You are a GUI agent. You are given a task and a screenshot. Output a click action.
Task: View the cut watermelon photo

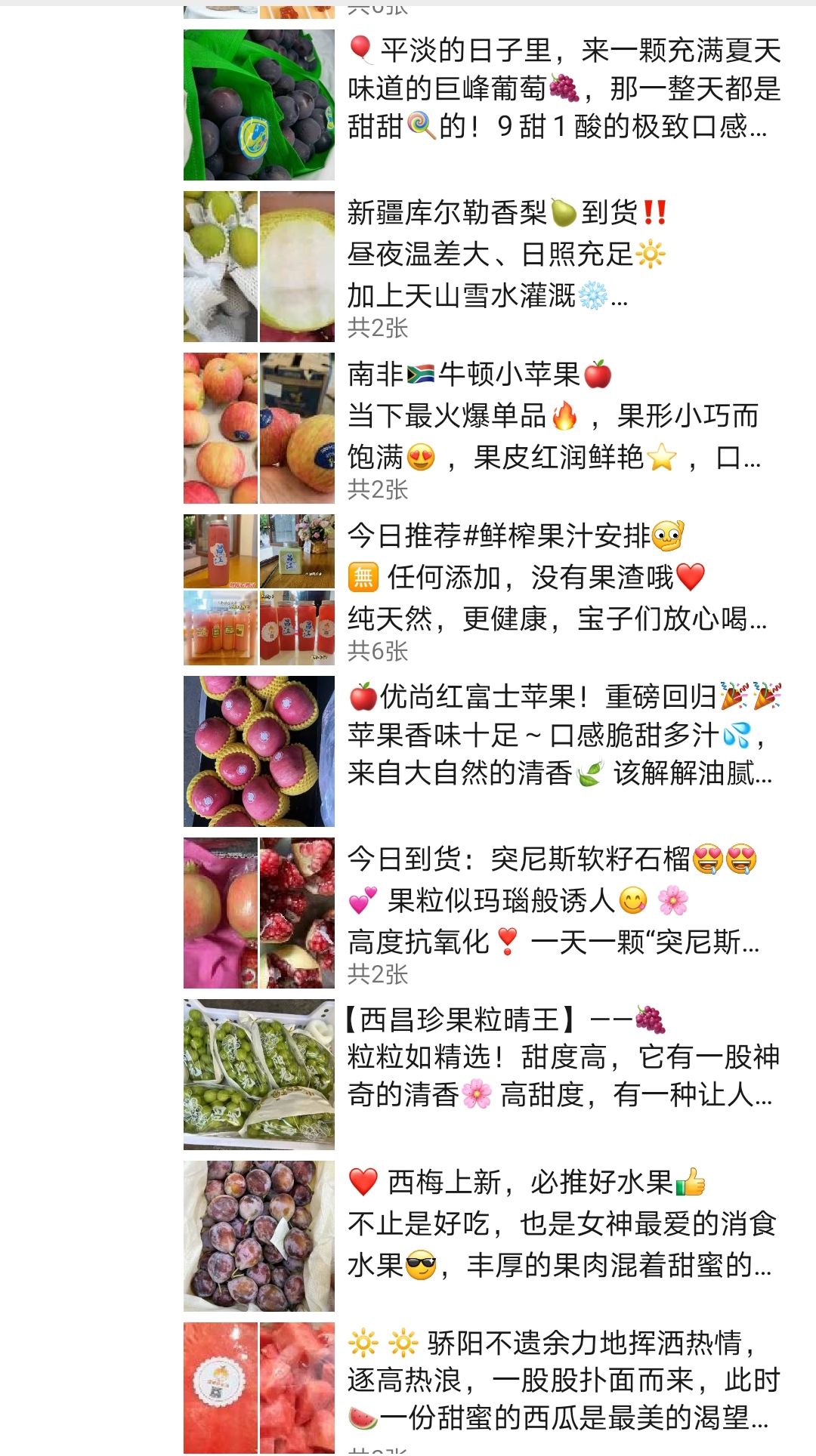298,1390
